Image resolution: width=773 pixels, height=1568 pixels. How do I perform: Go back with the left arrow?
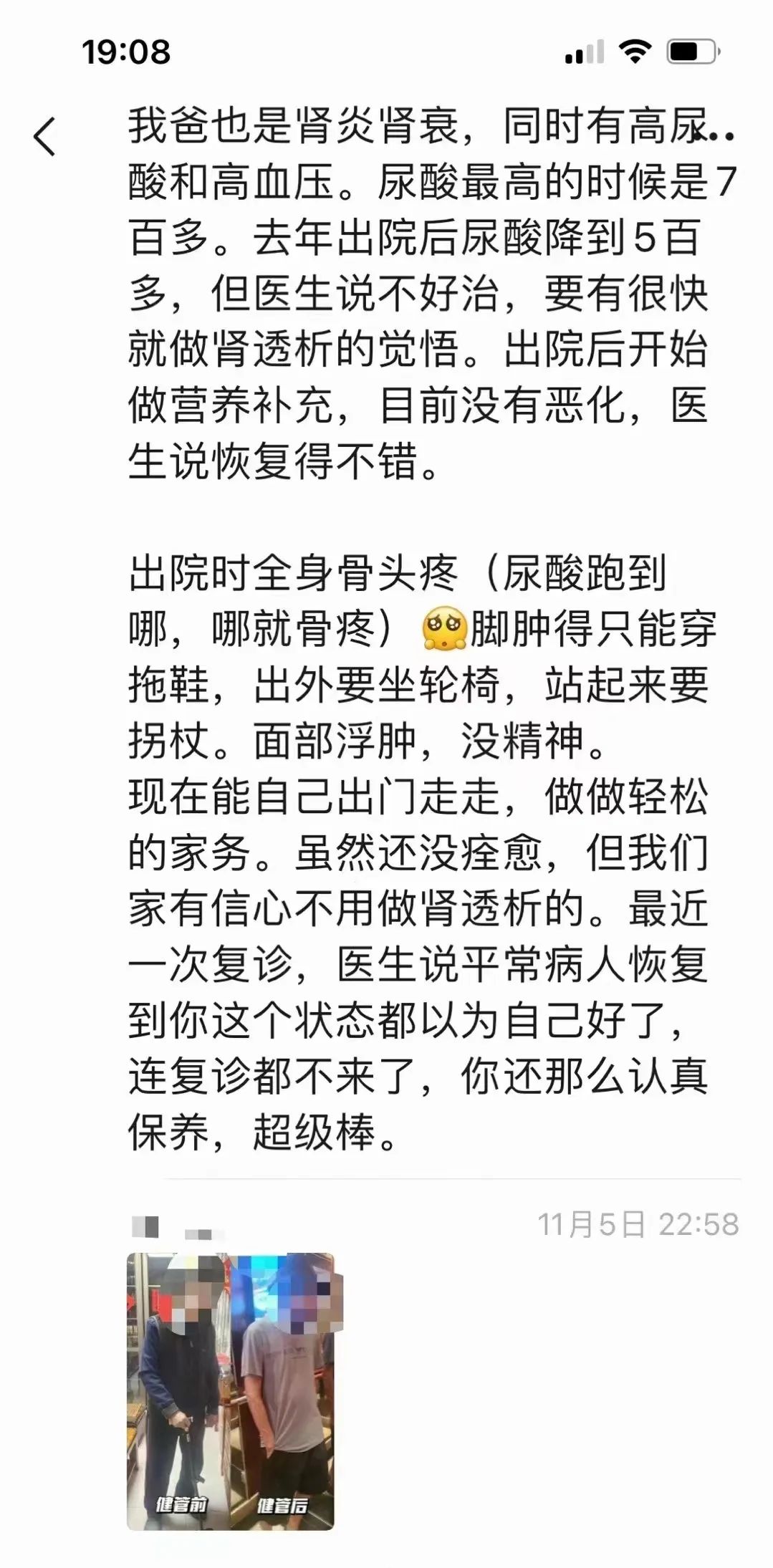44,137
